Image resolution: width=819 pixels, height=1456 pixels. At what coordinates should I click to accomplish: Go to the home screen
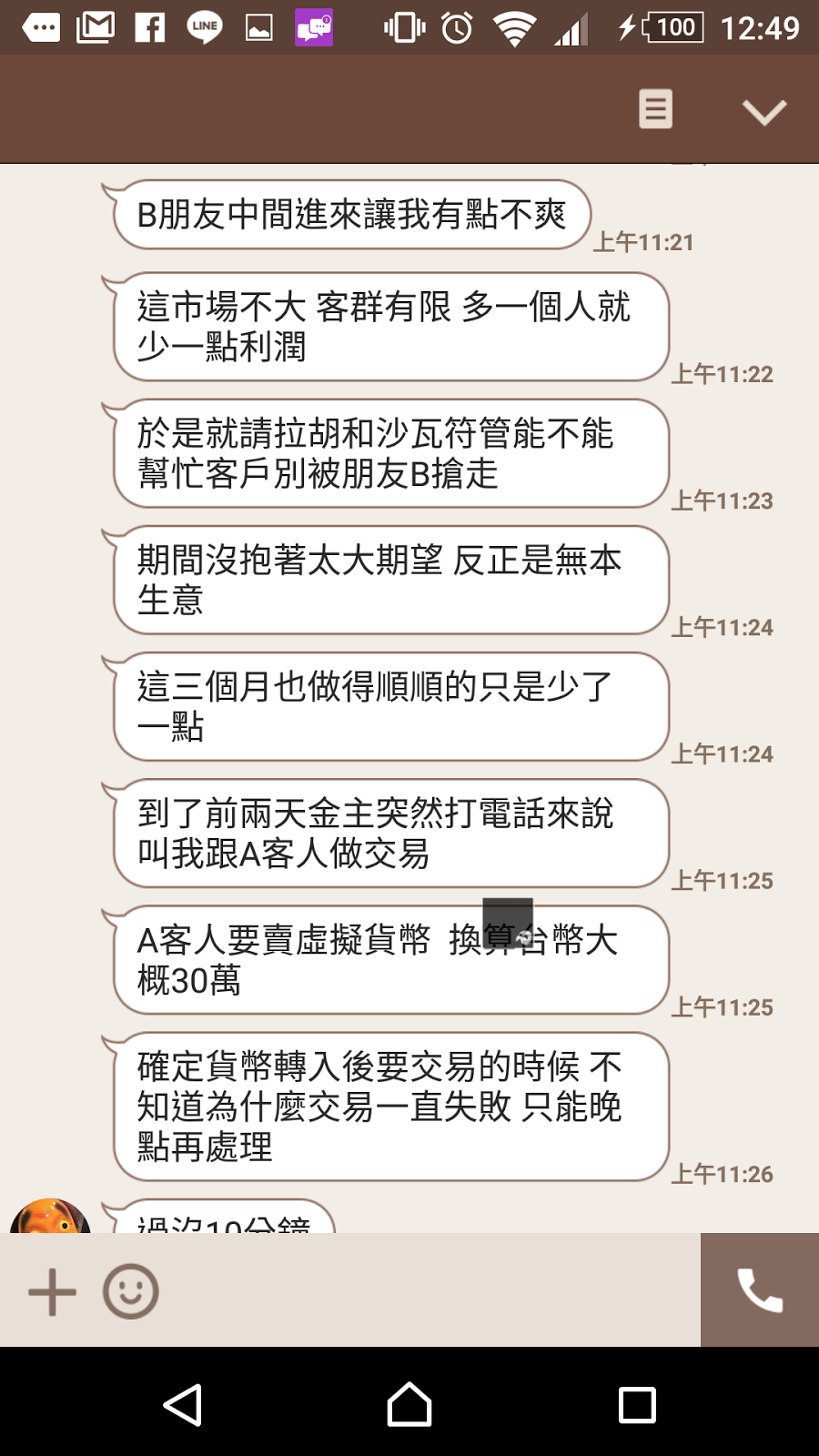click(x=409, y=1405)
